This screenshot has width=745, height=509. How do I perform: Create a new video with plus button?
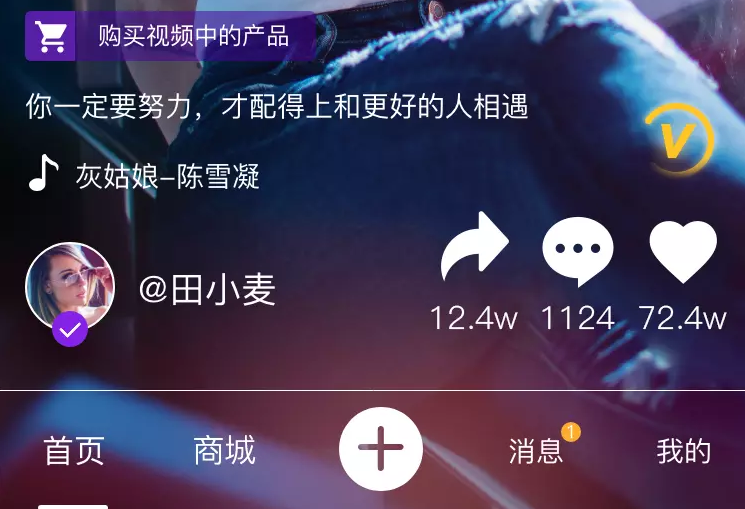(380, 449)
